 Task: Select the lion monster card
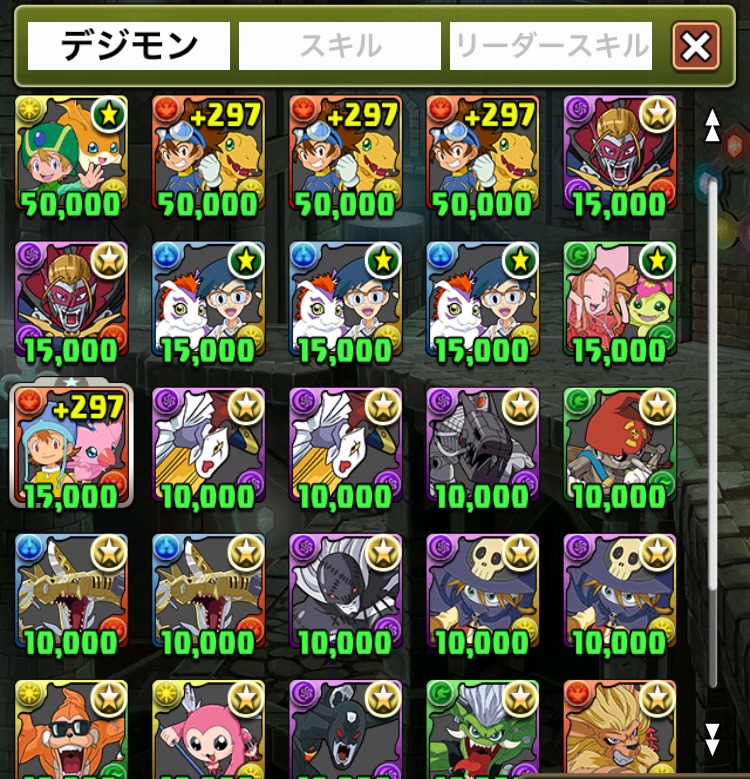pos(619,728)
